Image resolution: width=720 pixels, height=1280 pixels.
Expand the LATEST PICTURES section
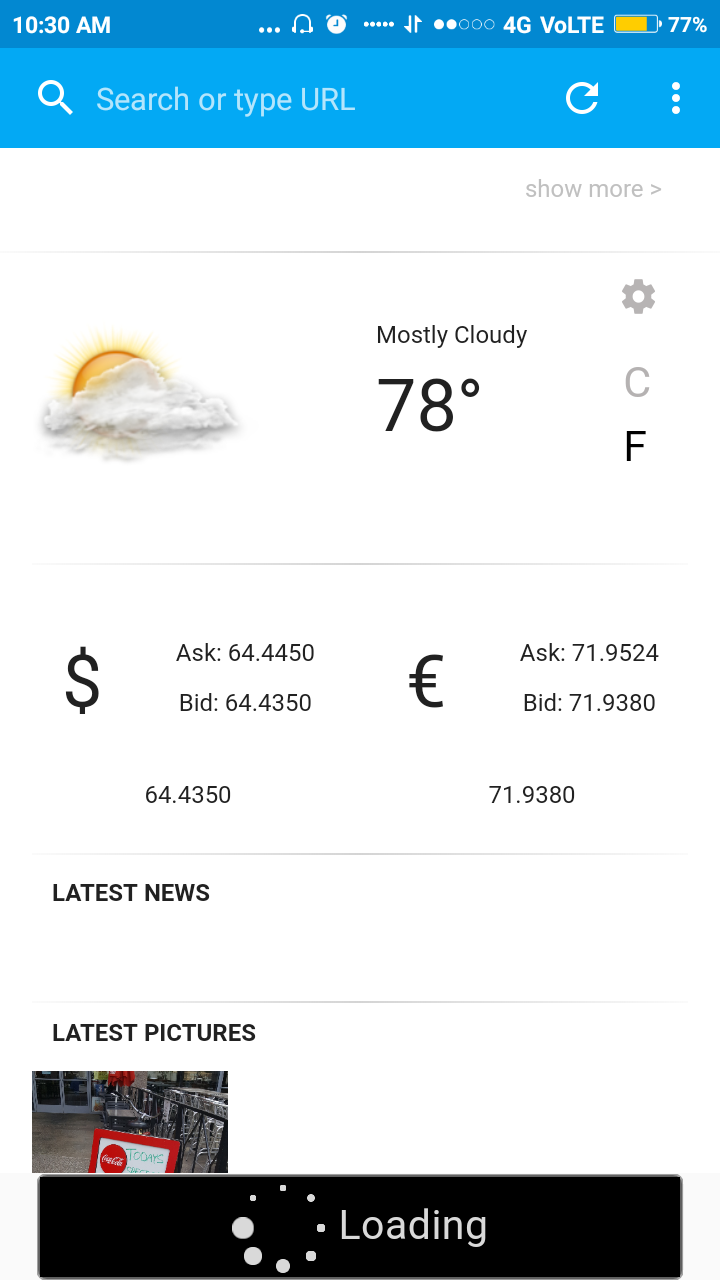coord(154,1032)
